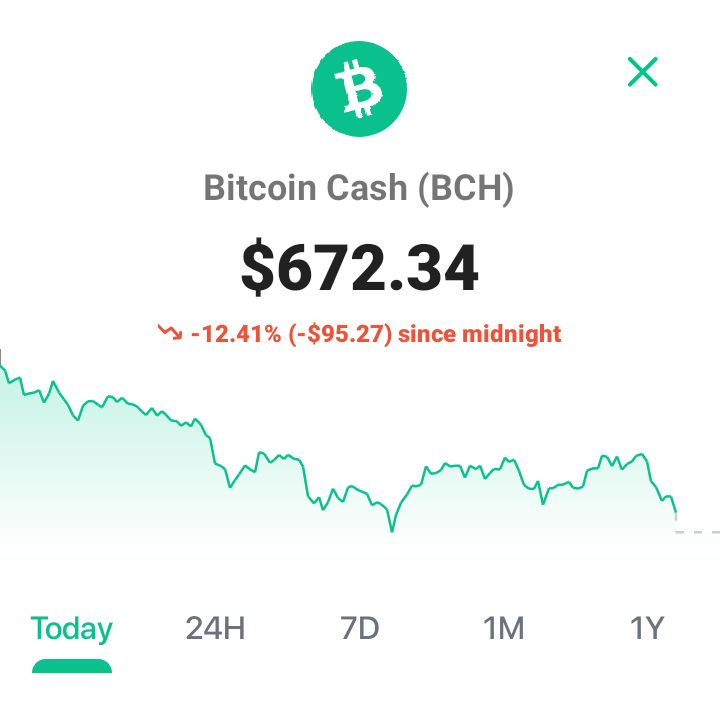720x706 pixels.
Task: Switch to the 24H chart range
Action: pos(215,628)
